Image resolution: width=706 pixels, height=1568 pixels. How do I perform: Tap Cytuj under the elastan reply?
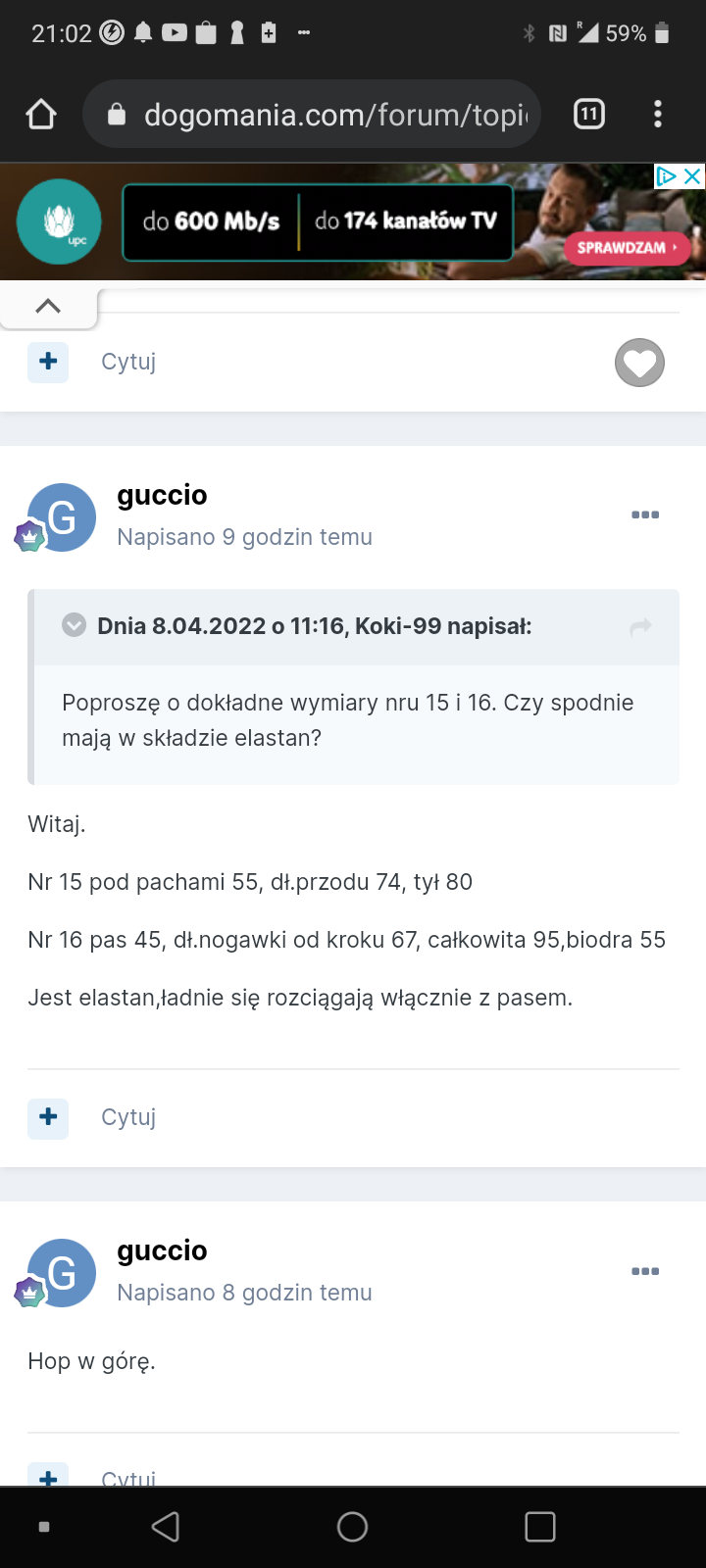click(x=128, y=1117)
